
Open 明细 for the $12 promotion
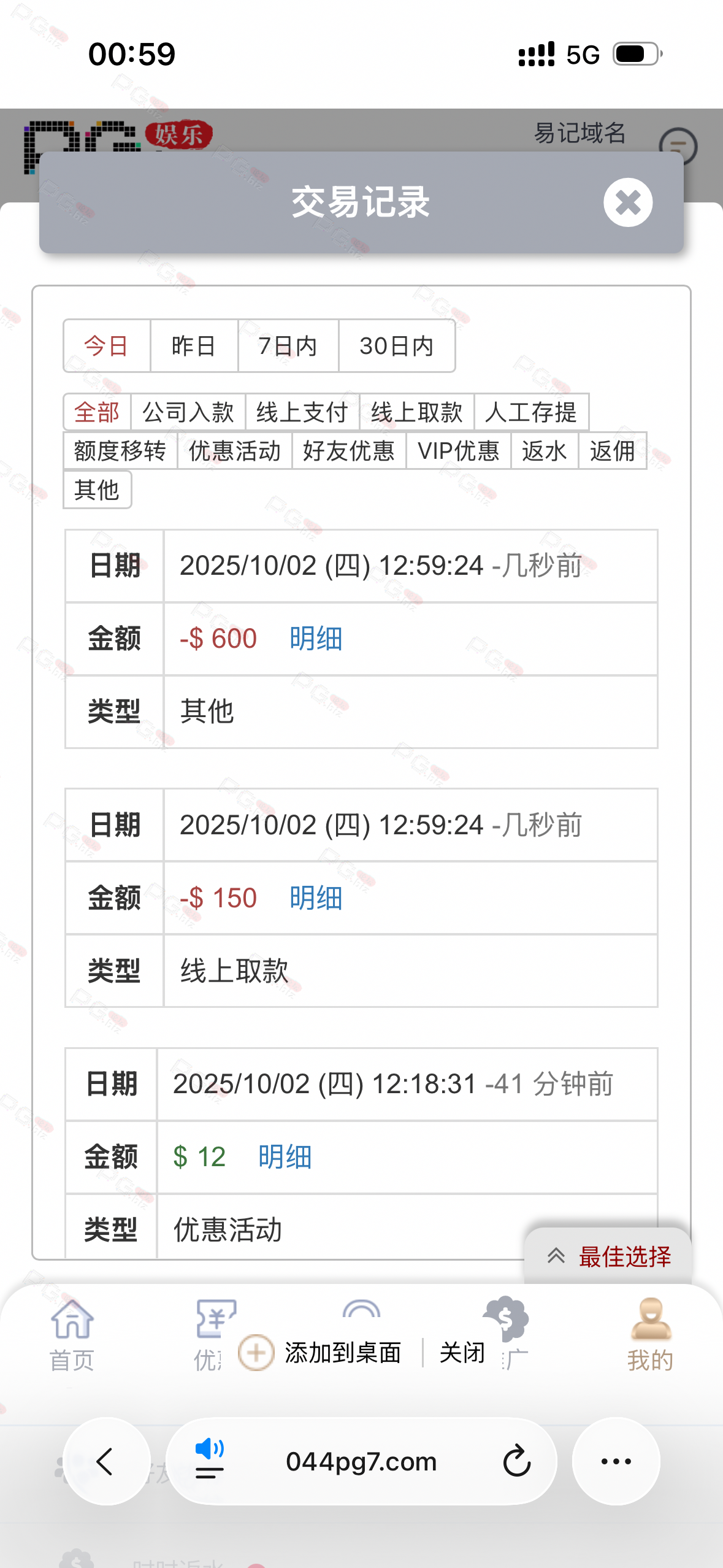(285, 1157)
